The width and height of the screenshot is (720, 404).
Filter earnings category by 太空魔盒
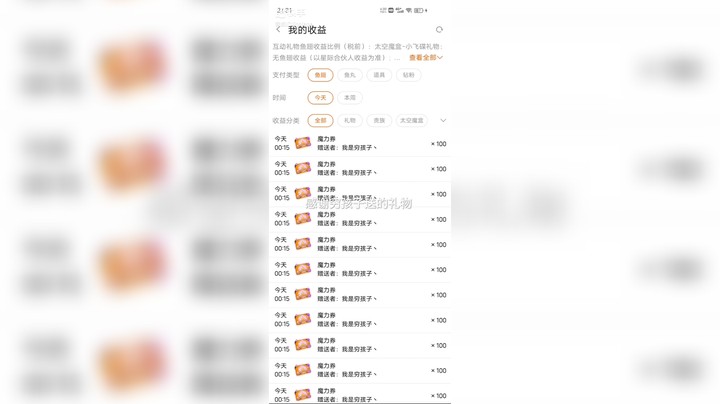point(412,120)
